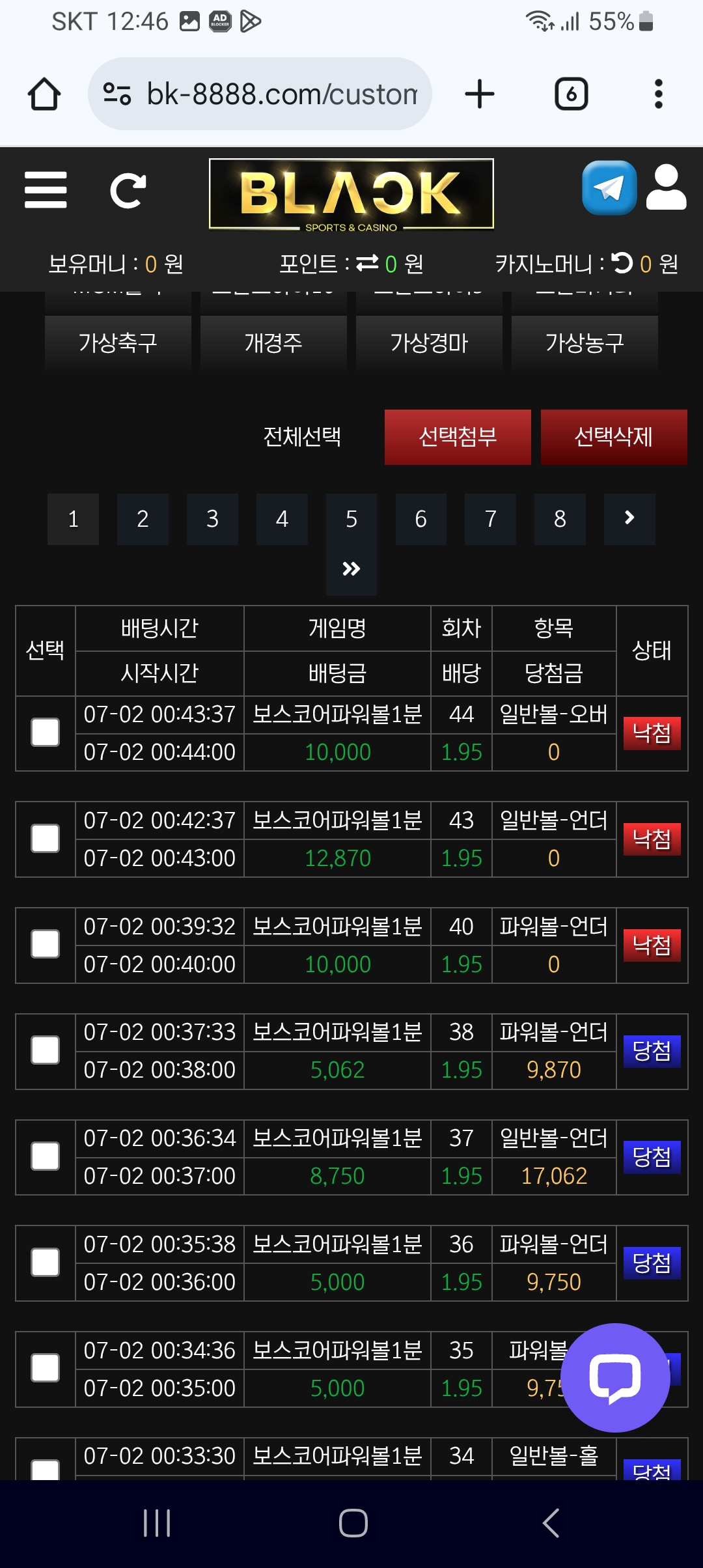This screenshot has width=703, height=1568.
Task: Open the browser tab switcher
Action: coord(571,94)
